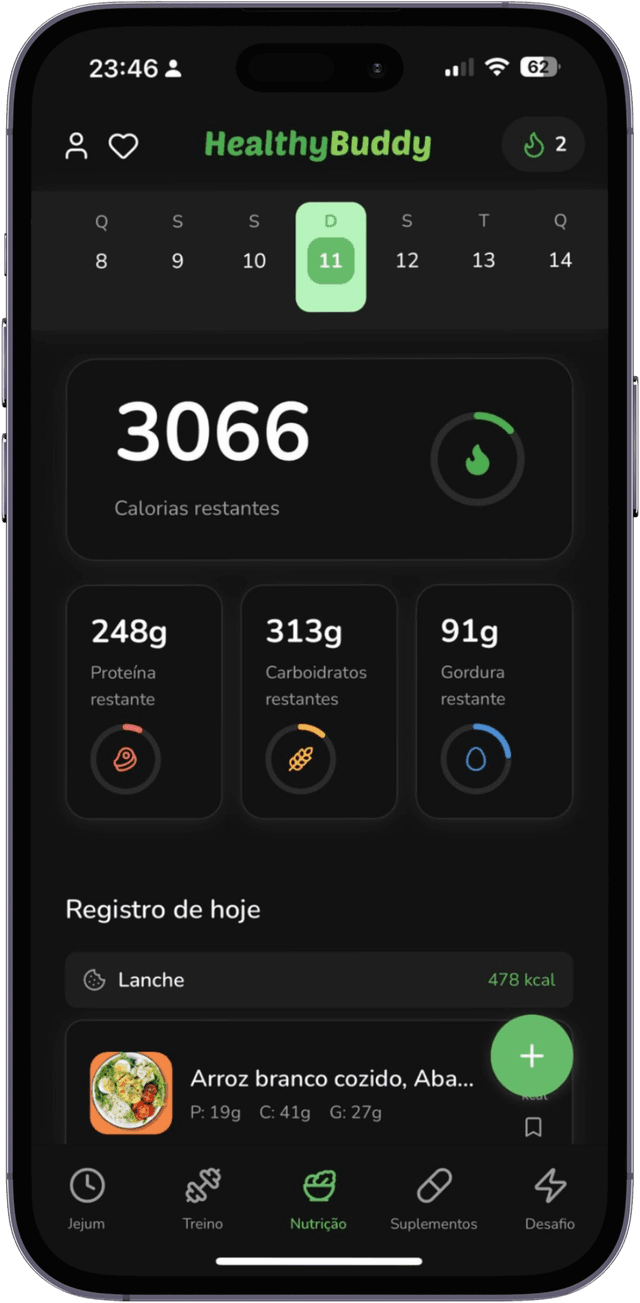Open favorites heart icon
640x1303 pixels.
(x=123, y=146)
